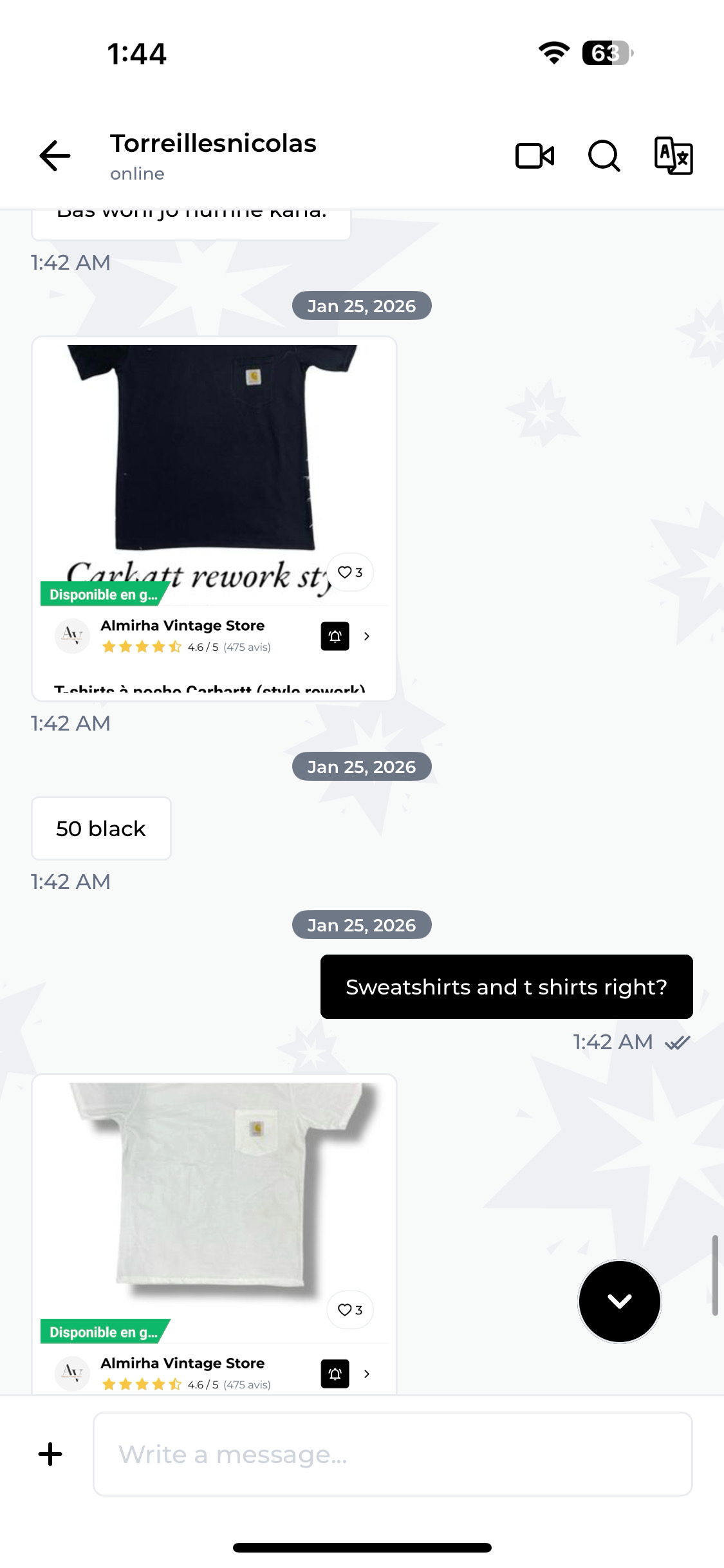The width and height of the screenshot is (724, 1568).
Task: Like the white Carhartt t-shirt product
Action: pos(350,1310)
